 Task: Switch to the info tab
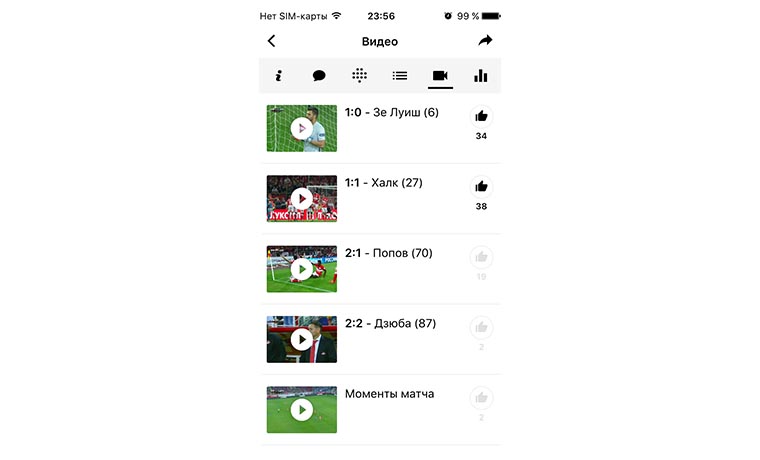tap(279, 75)
